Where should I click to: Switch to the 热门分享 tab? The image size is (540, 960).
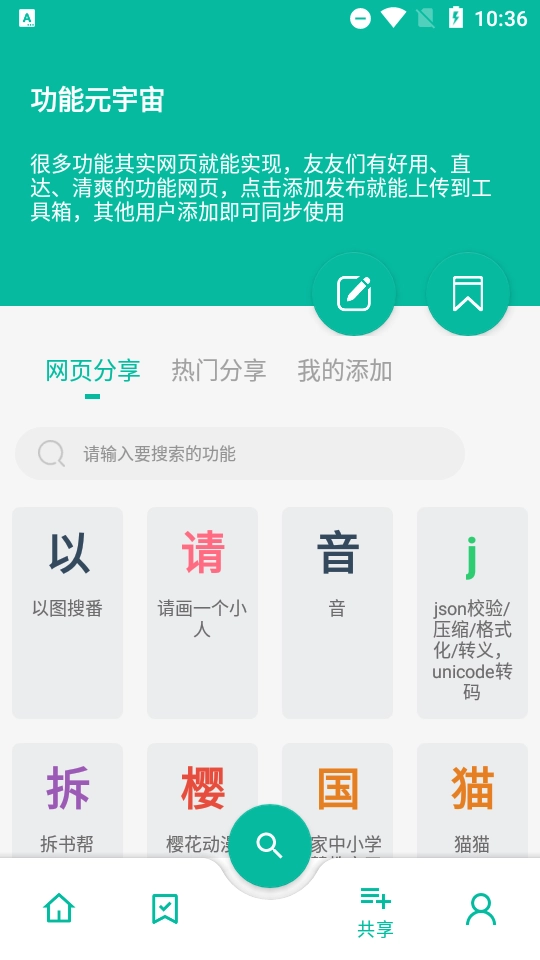(219, 371)
